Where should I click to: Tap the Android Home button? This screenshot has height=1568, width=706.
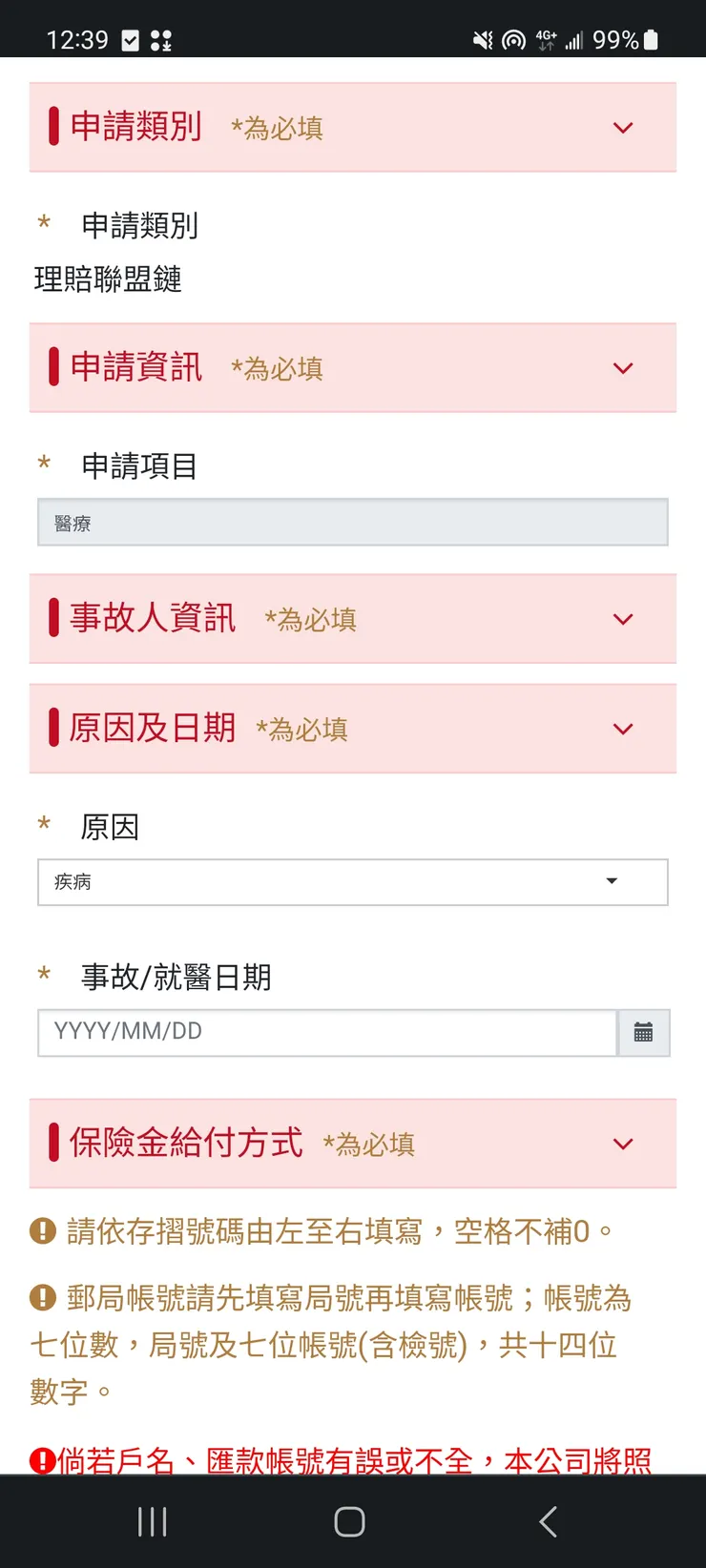click(350, 1521)
